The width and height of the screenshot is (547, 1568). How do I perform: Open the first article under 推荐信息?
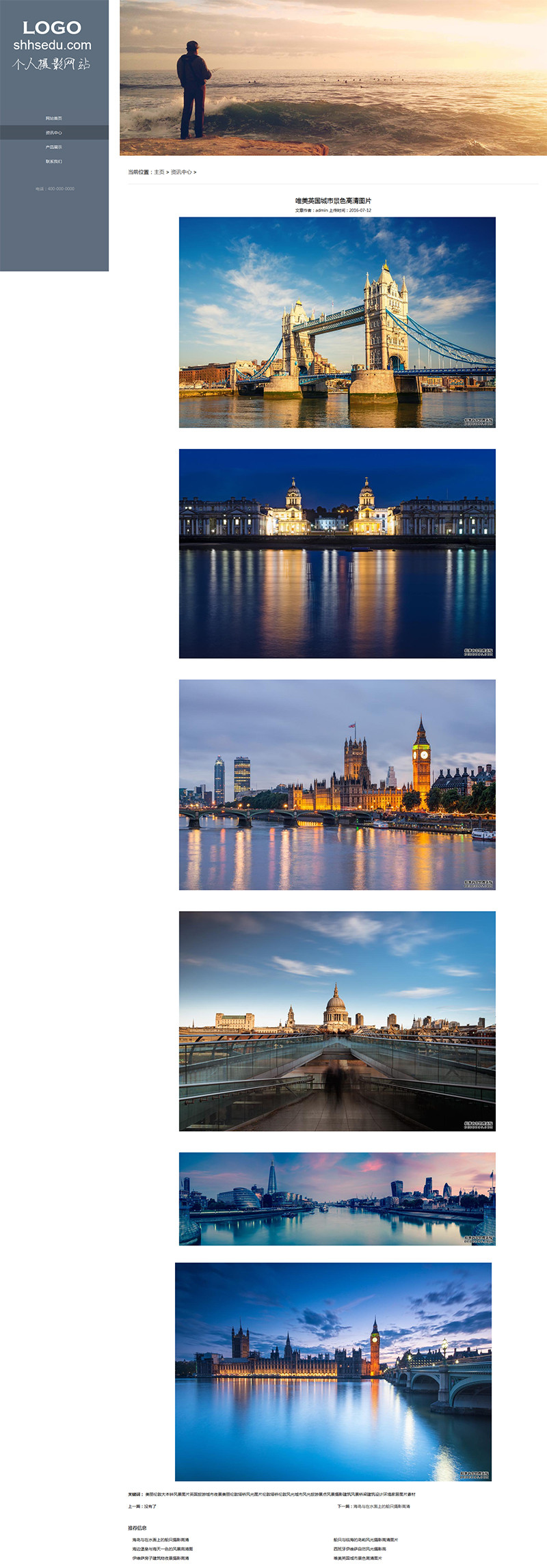coord(161,1540)
